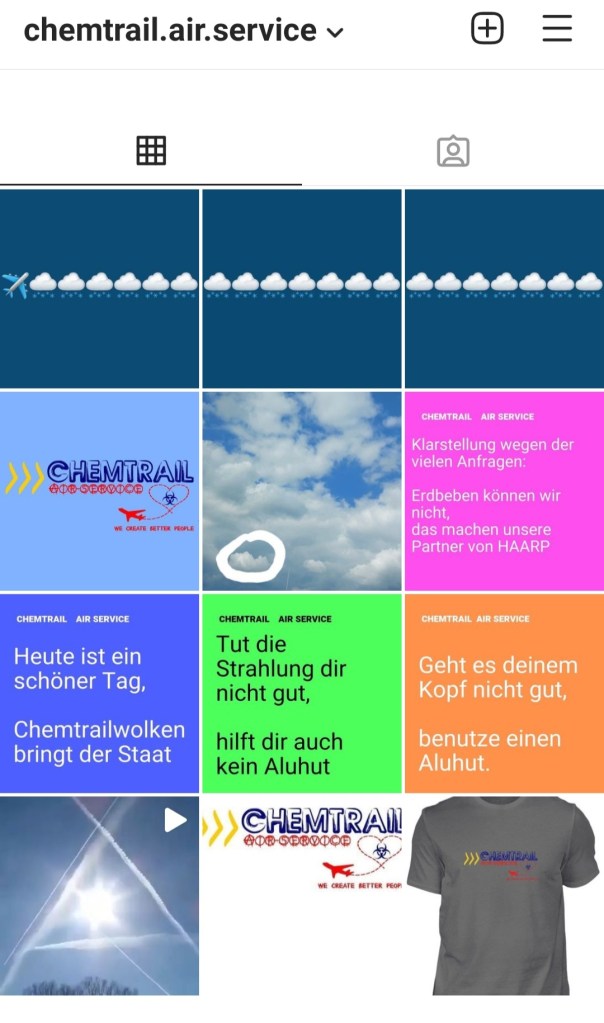
Task: Play the video post with crossed contrails
Action: [100, 895]
